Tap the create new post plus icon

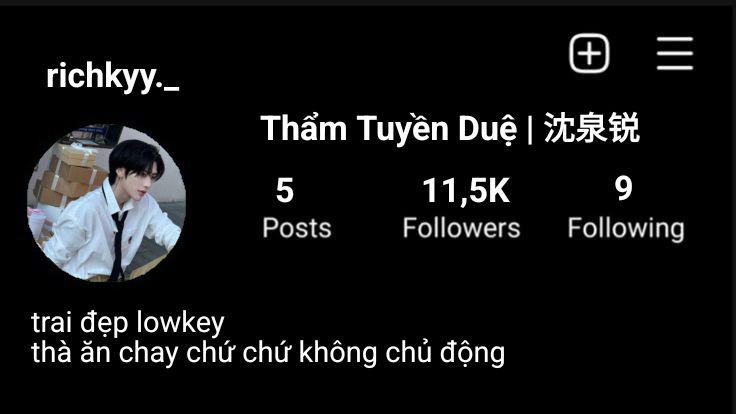(x=590, y=53)
